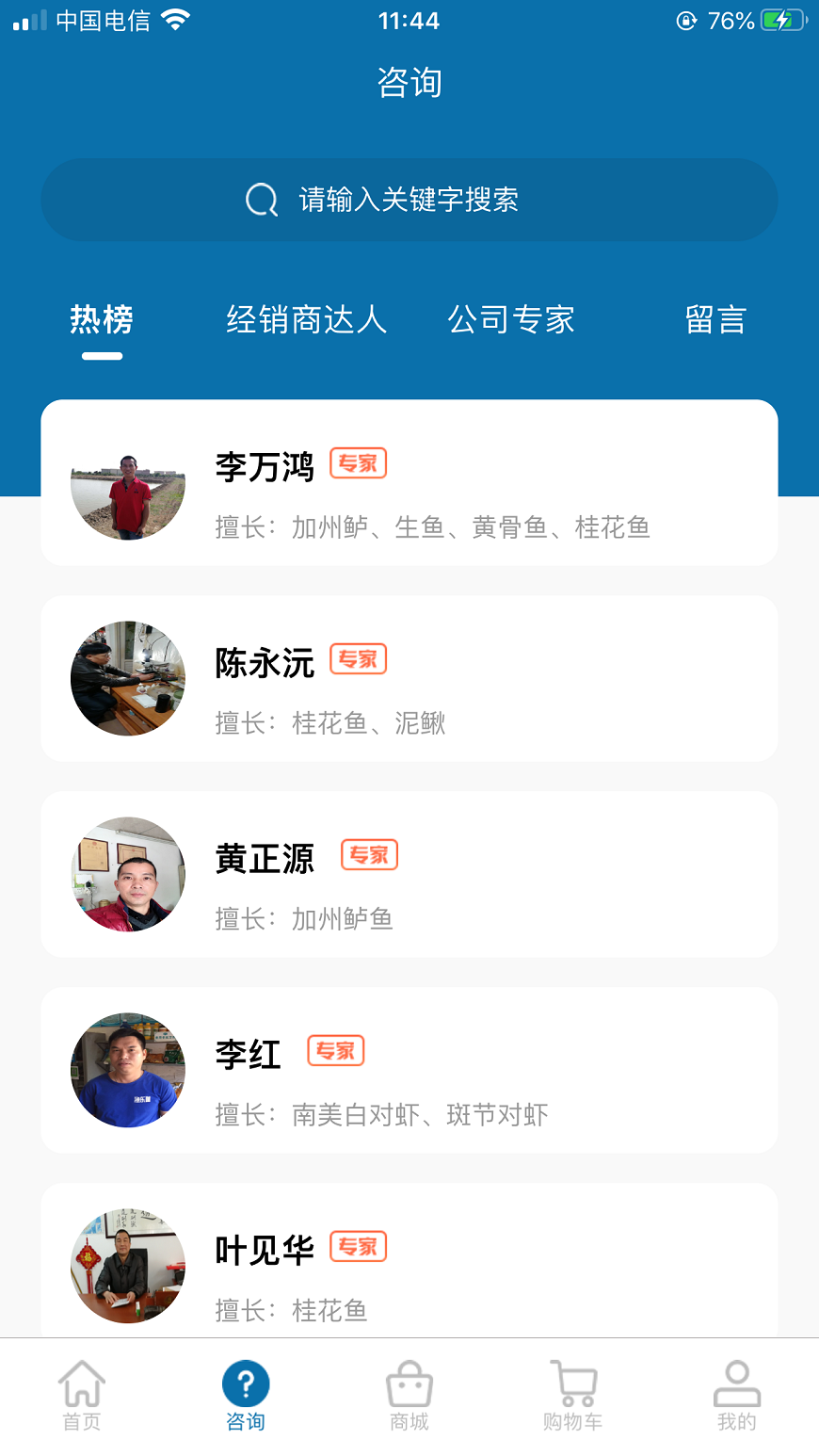This screenshot has width=819, height=1456.
Task: Tap the 咨询 bottom navigation item
Action: [246, 1396]
